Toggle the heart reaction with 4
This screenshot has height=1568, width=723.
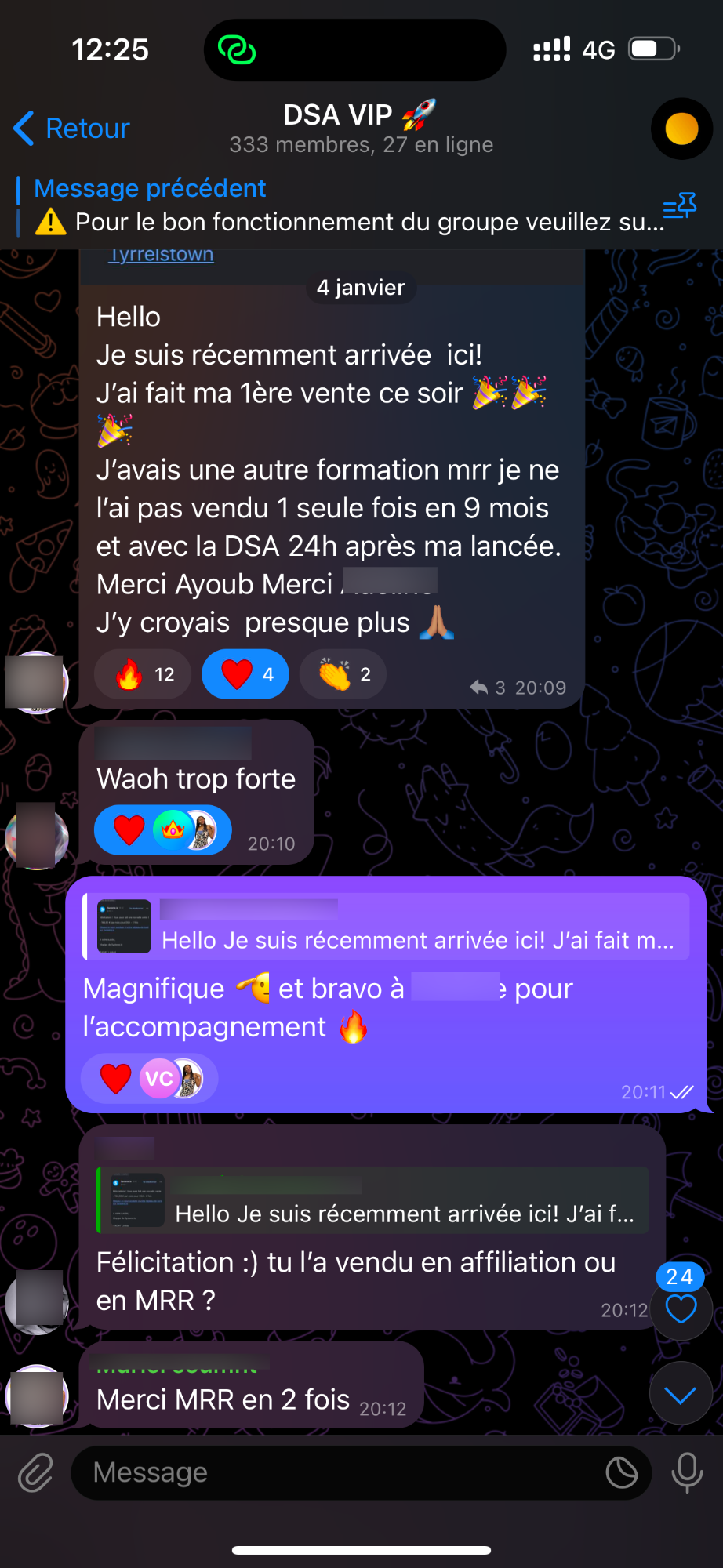click(245, 674)
